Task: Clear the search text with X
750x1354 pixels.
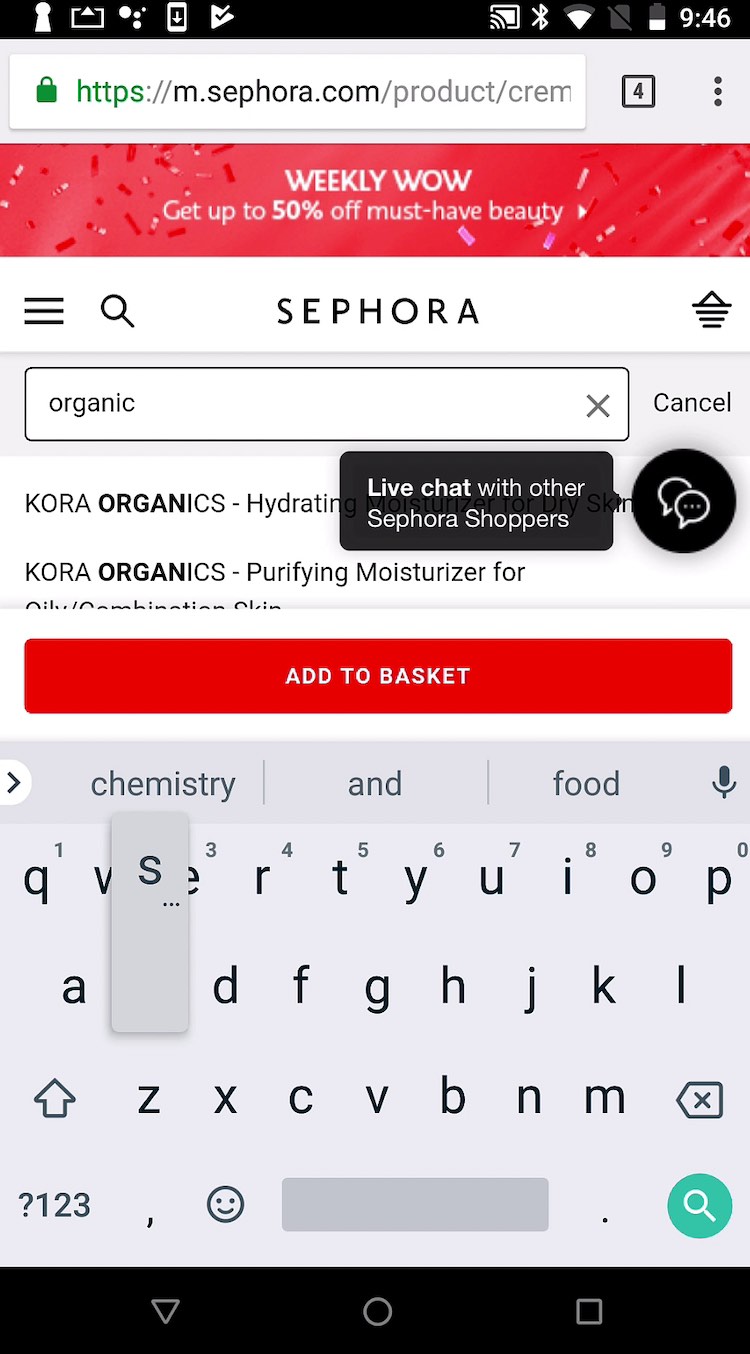Action: (598, 405)
